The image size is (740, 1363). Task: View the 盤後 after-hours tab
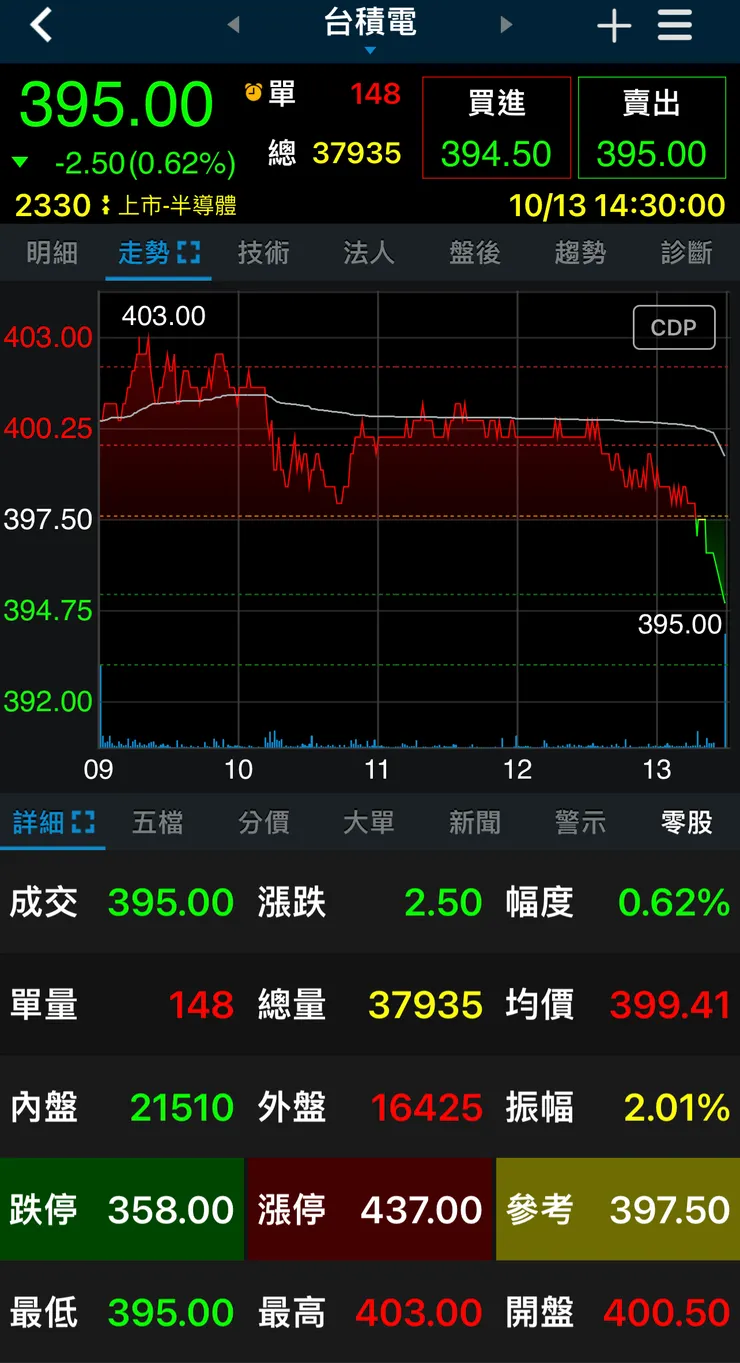475,253
